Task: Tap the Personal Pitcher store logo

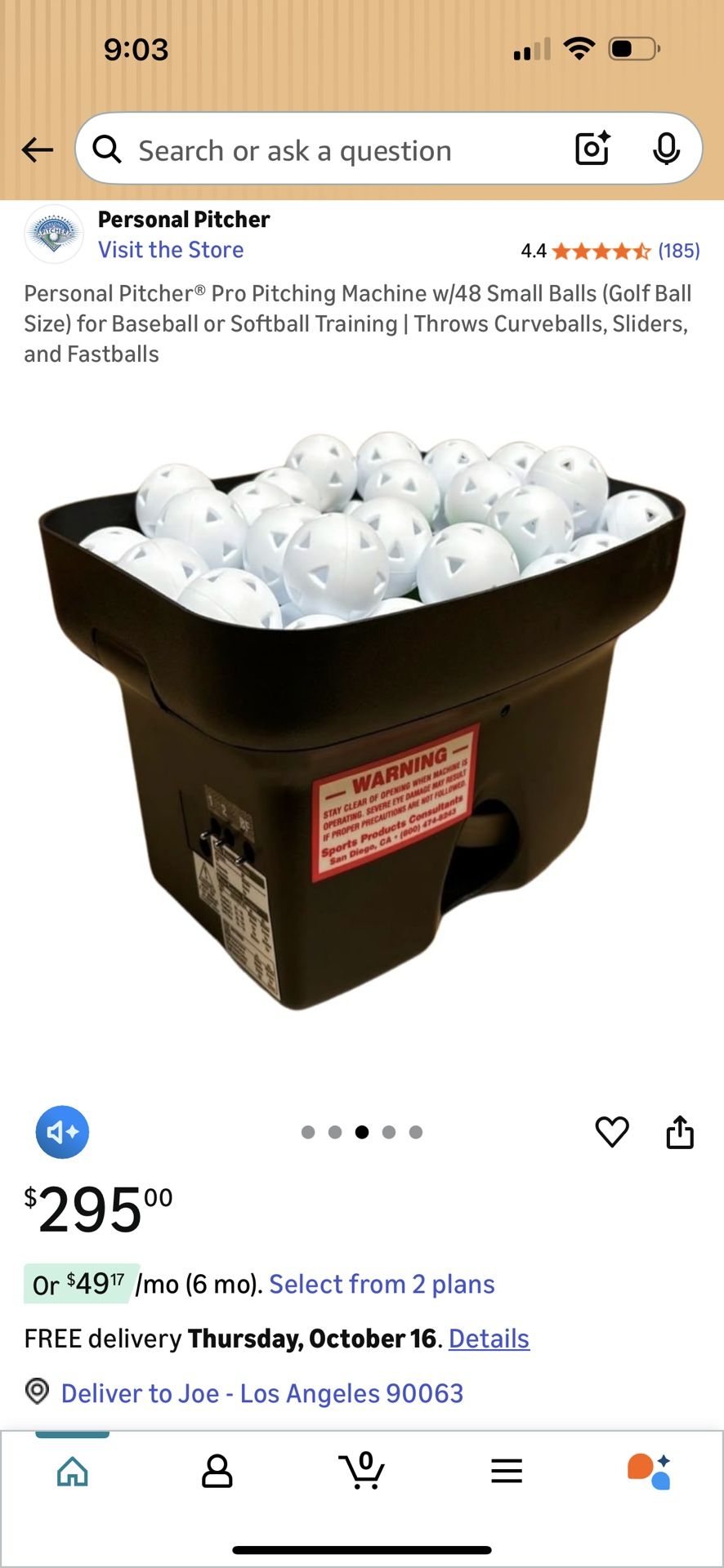Action: 53,234
